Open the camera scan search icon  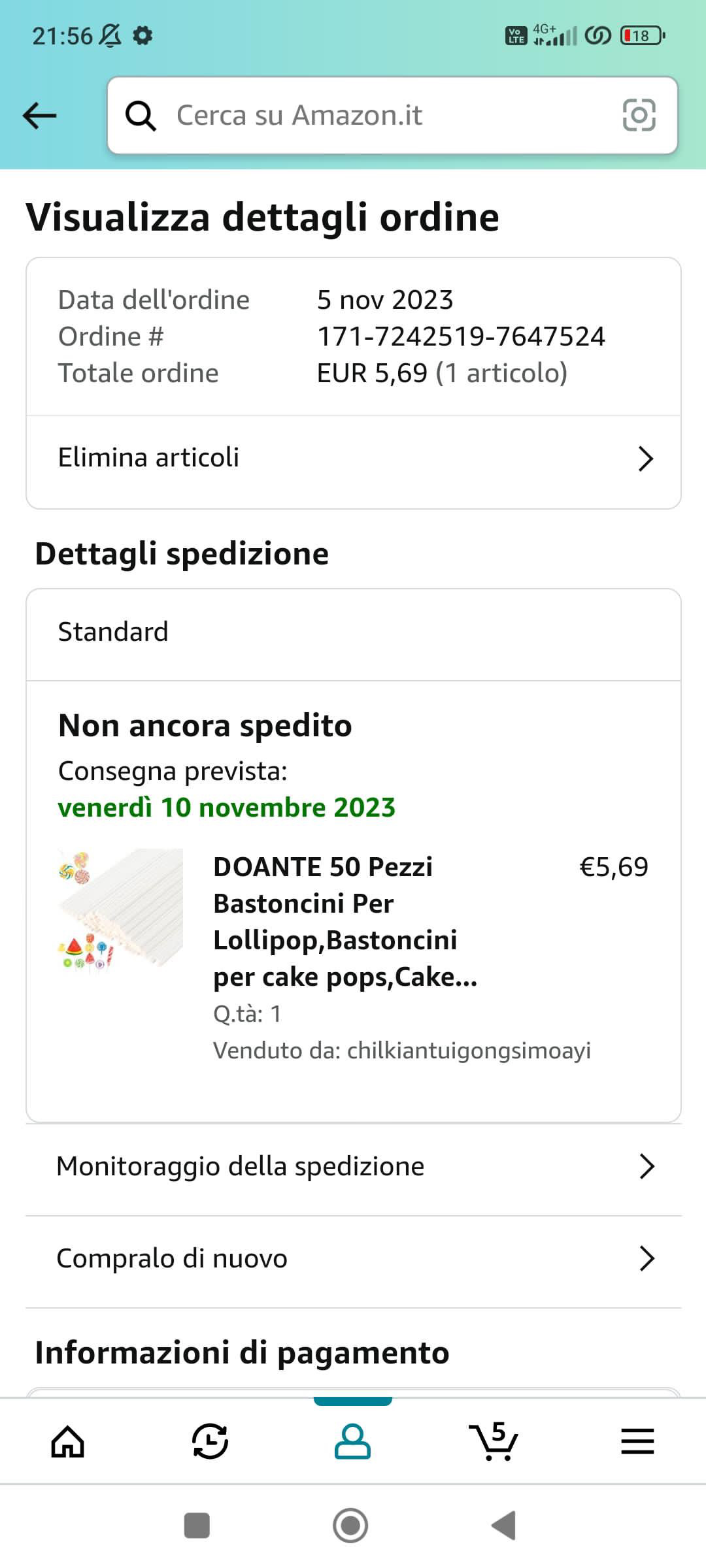click(639, 116)
